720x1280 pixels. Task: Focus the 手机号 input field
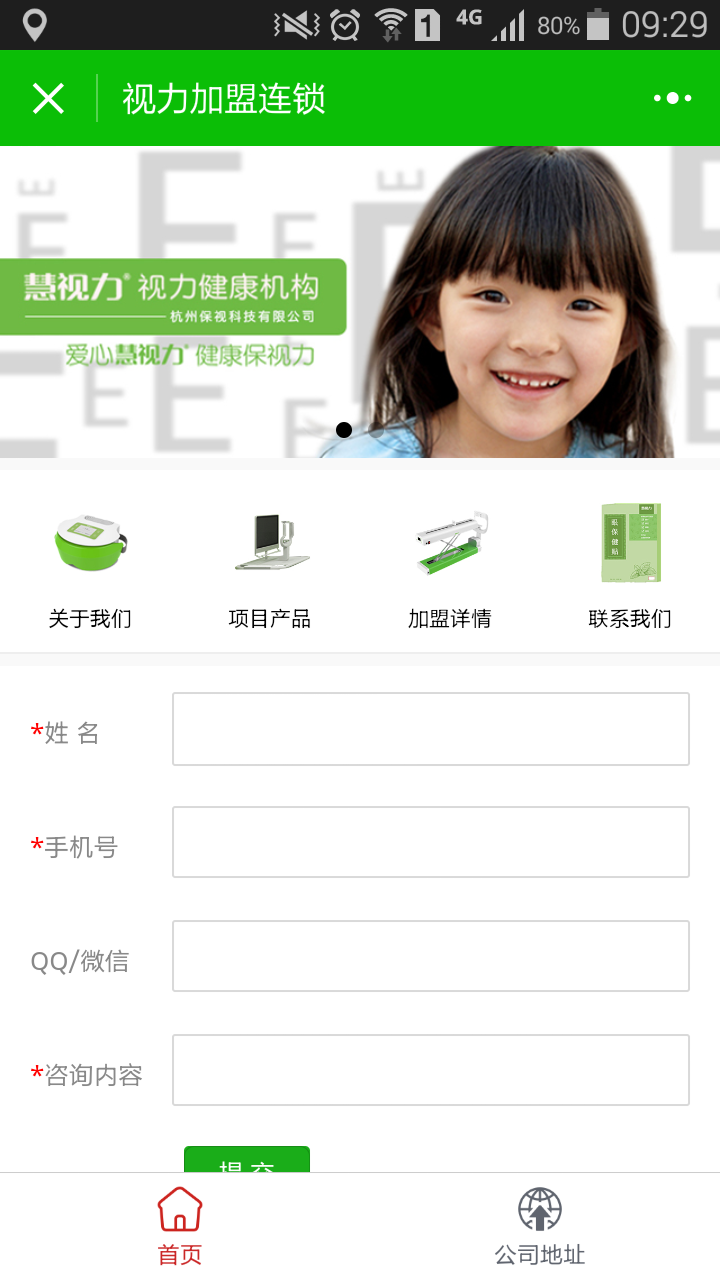430,842
